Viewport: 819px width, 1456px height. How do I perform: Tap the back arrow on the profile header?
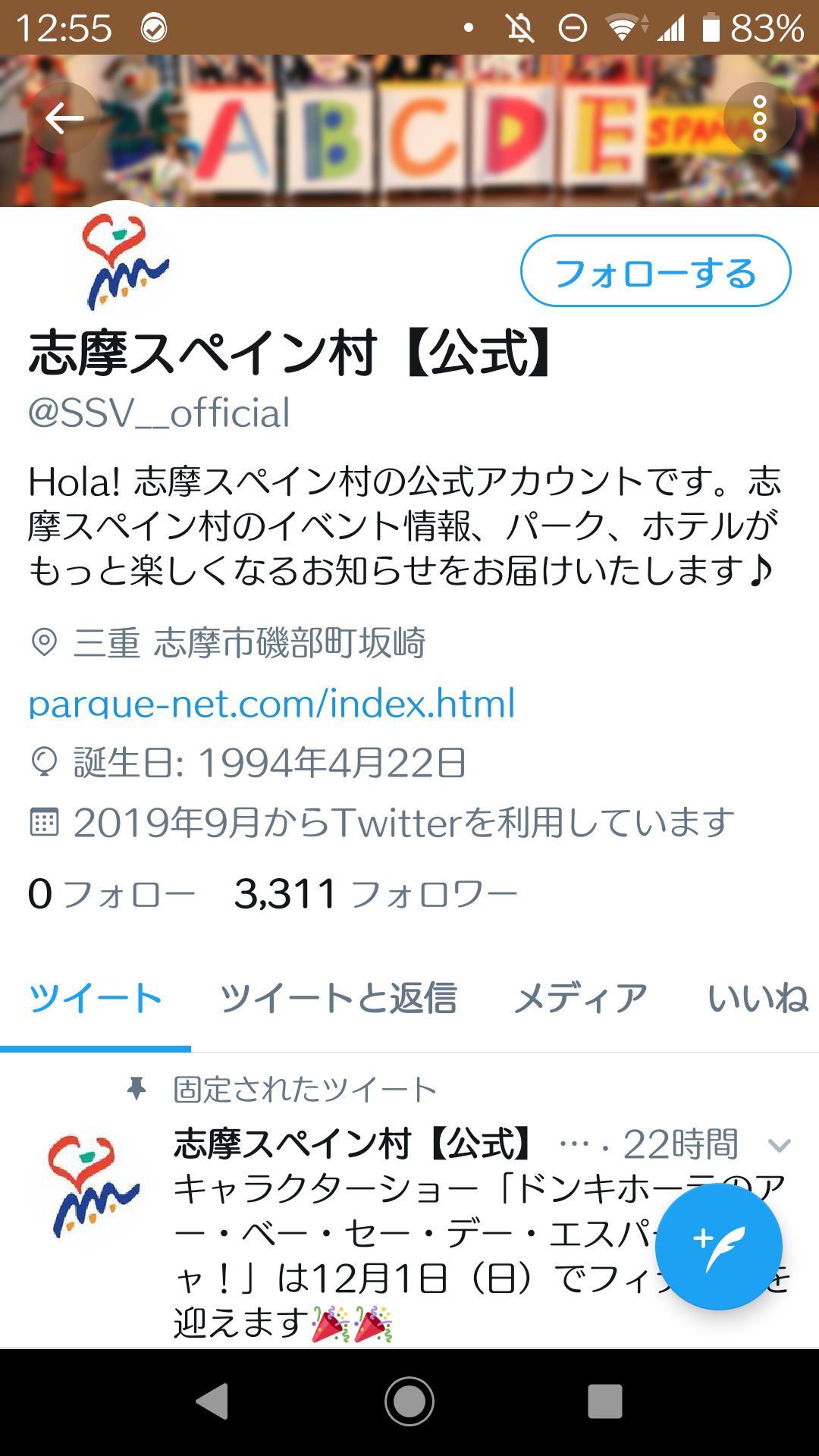coord(64,118)
